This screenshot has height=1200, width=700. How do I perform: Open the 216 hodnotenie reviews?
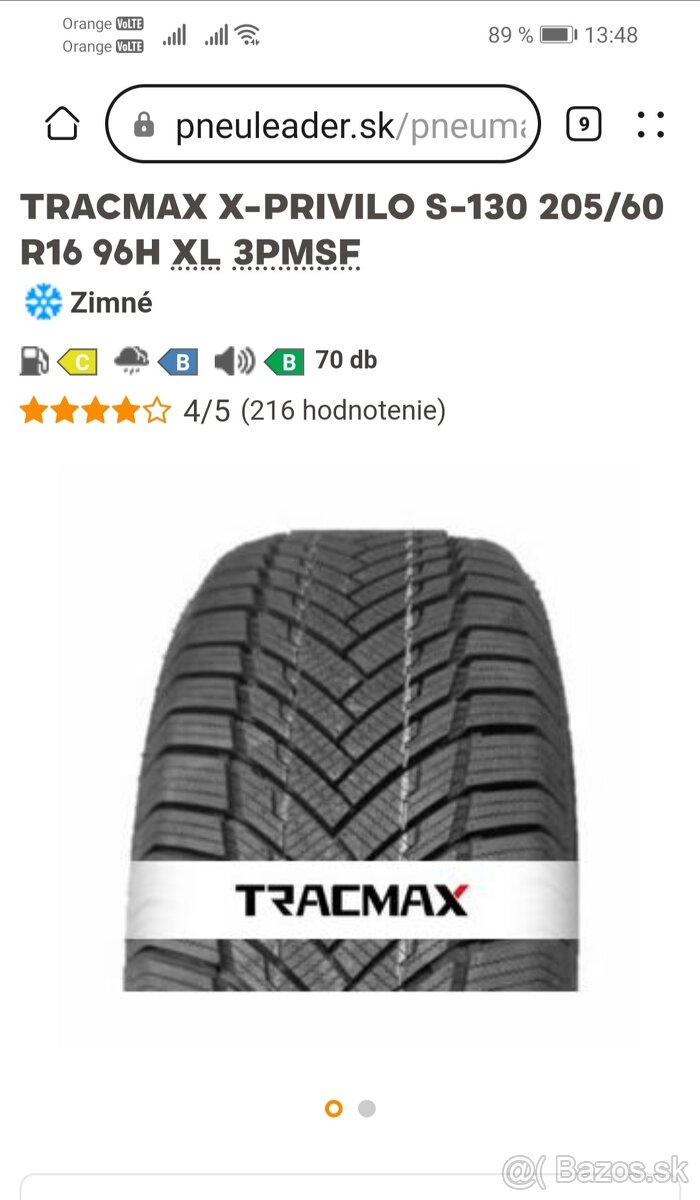[x=343, y=410]
